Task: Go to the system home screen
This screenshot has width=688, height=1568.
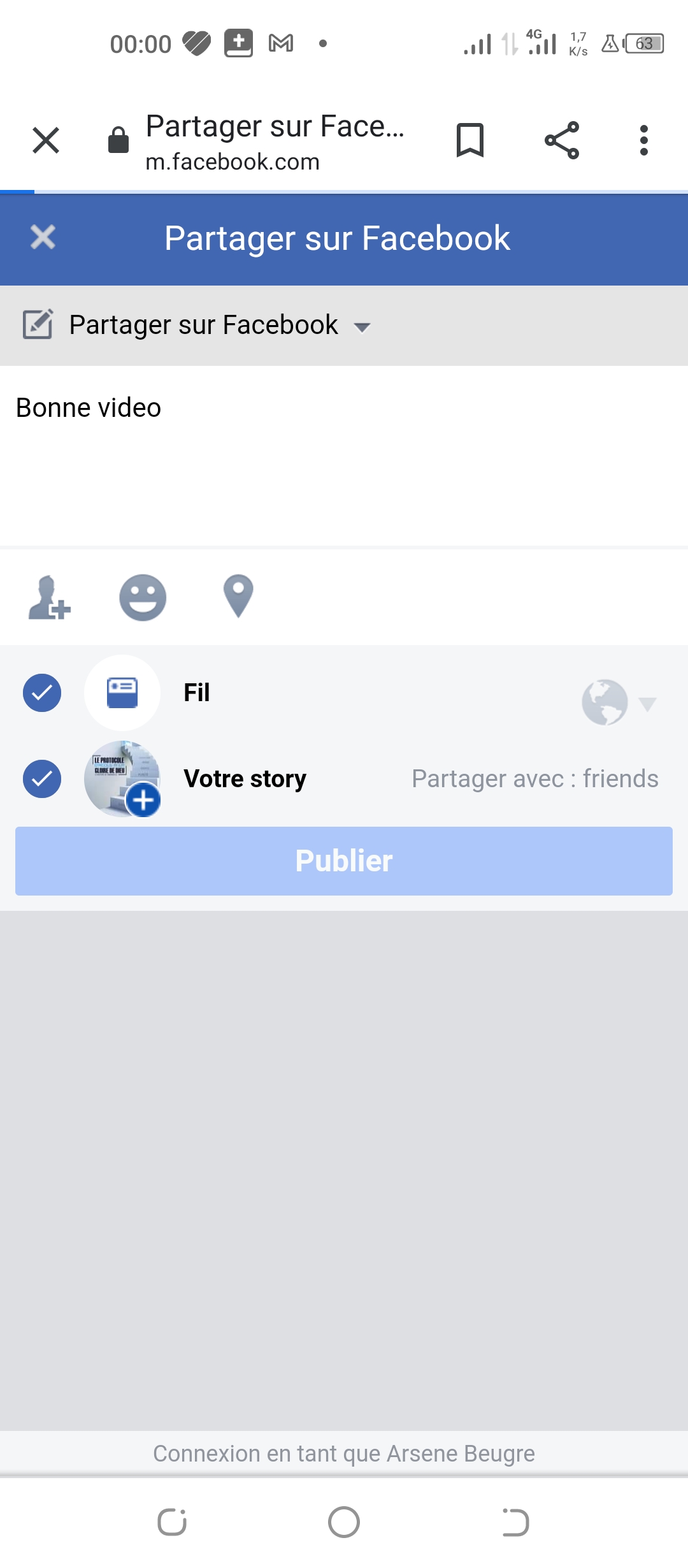Action: pyautogui.click(x=344, y=1523)
